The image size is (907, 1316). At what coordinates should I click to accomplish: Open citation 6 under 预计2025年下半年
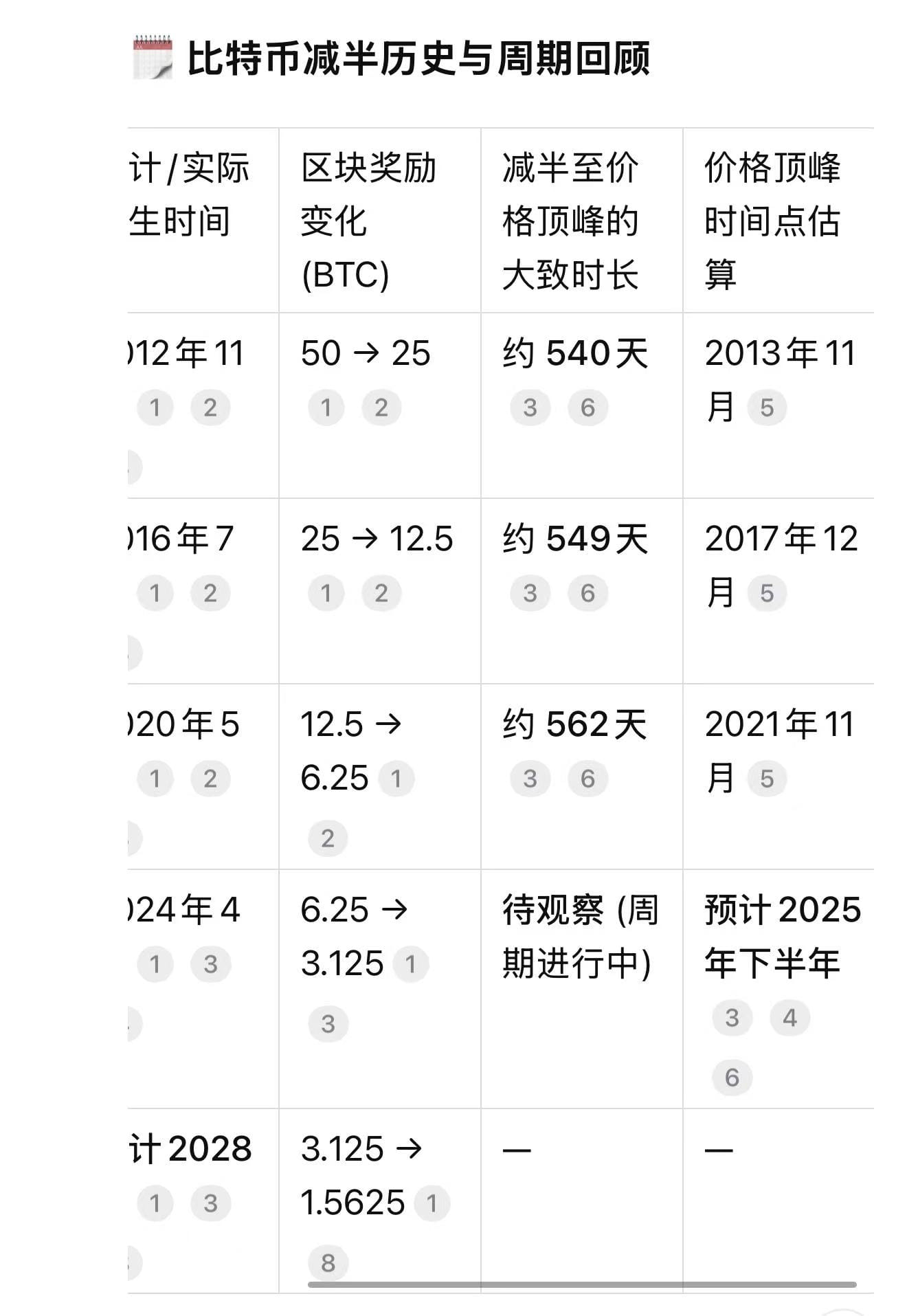[x=732, y=1078]
